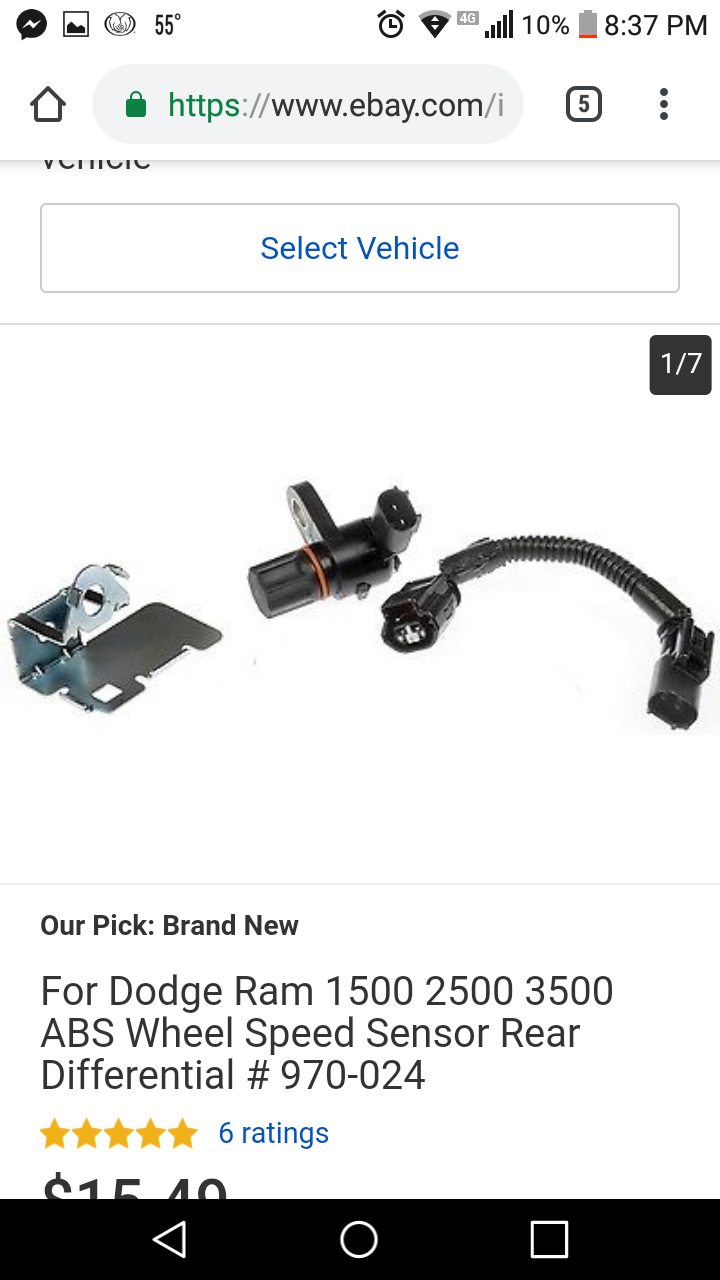This screenshot has height=1280, width=720.
Task: Open the browser overflow menu
Action: pyautogui.click(x=664, y=104)
